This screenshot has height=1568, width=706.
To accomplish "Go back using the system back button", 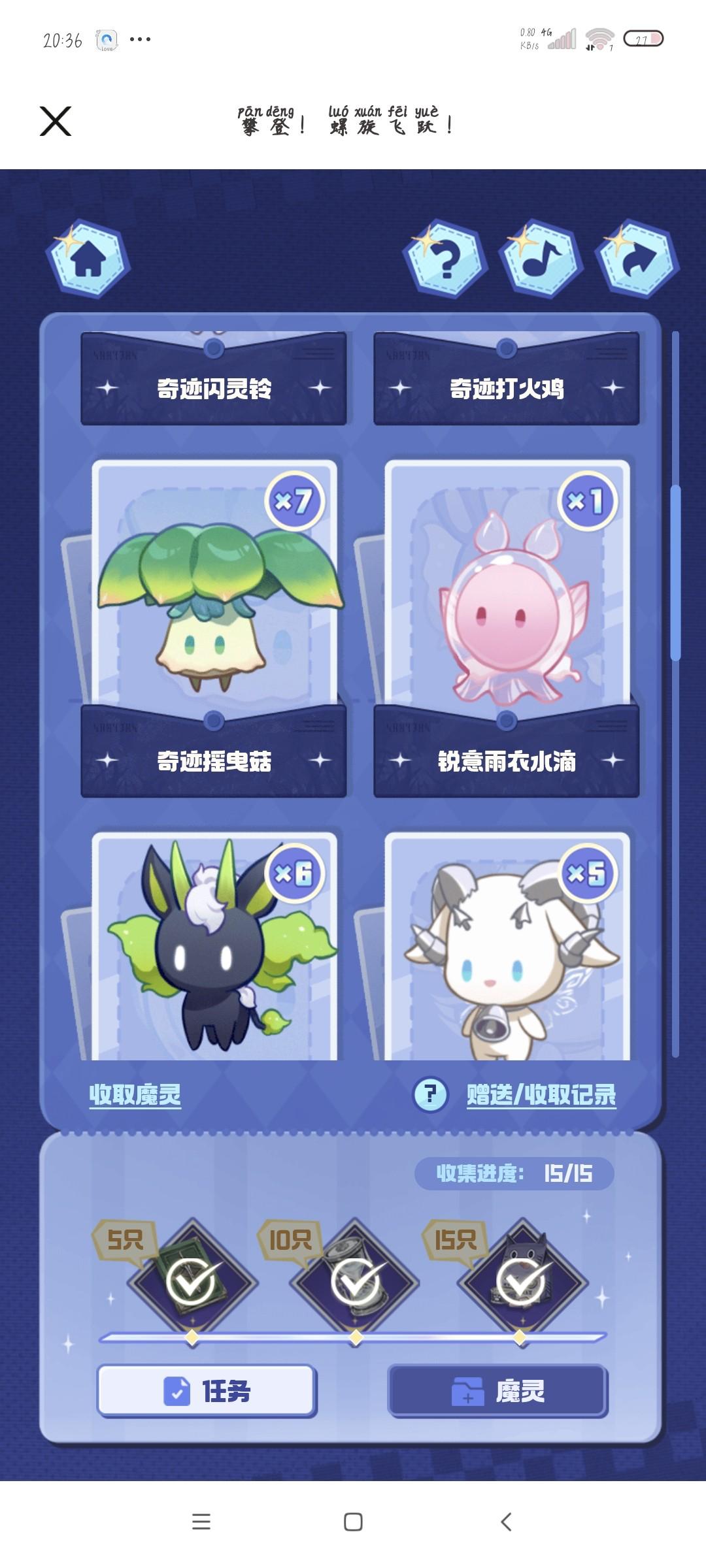I will (506, 1522).
